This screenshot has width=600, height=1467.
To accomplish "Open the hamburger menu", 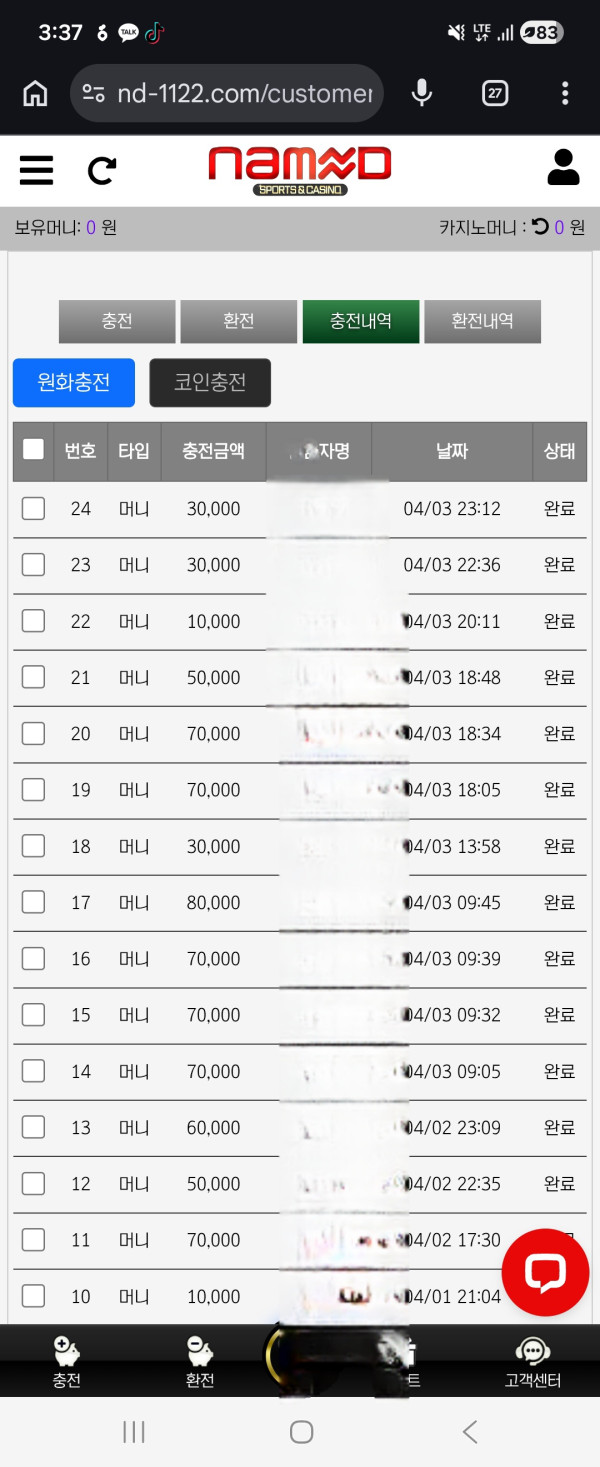I will pos(36,170).
